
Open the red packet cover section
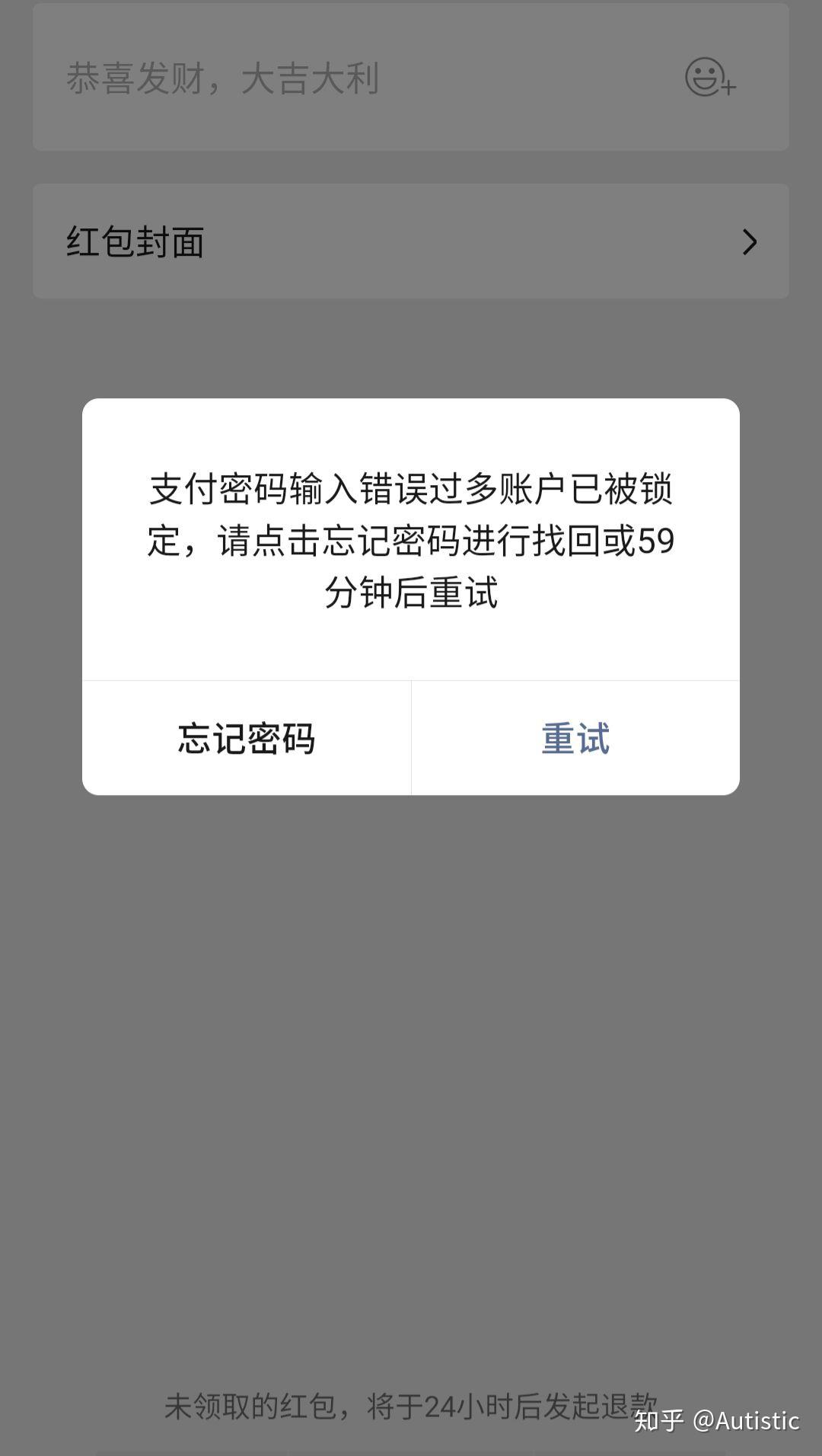tap(411, 242)
